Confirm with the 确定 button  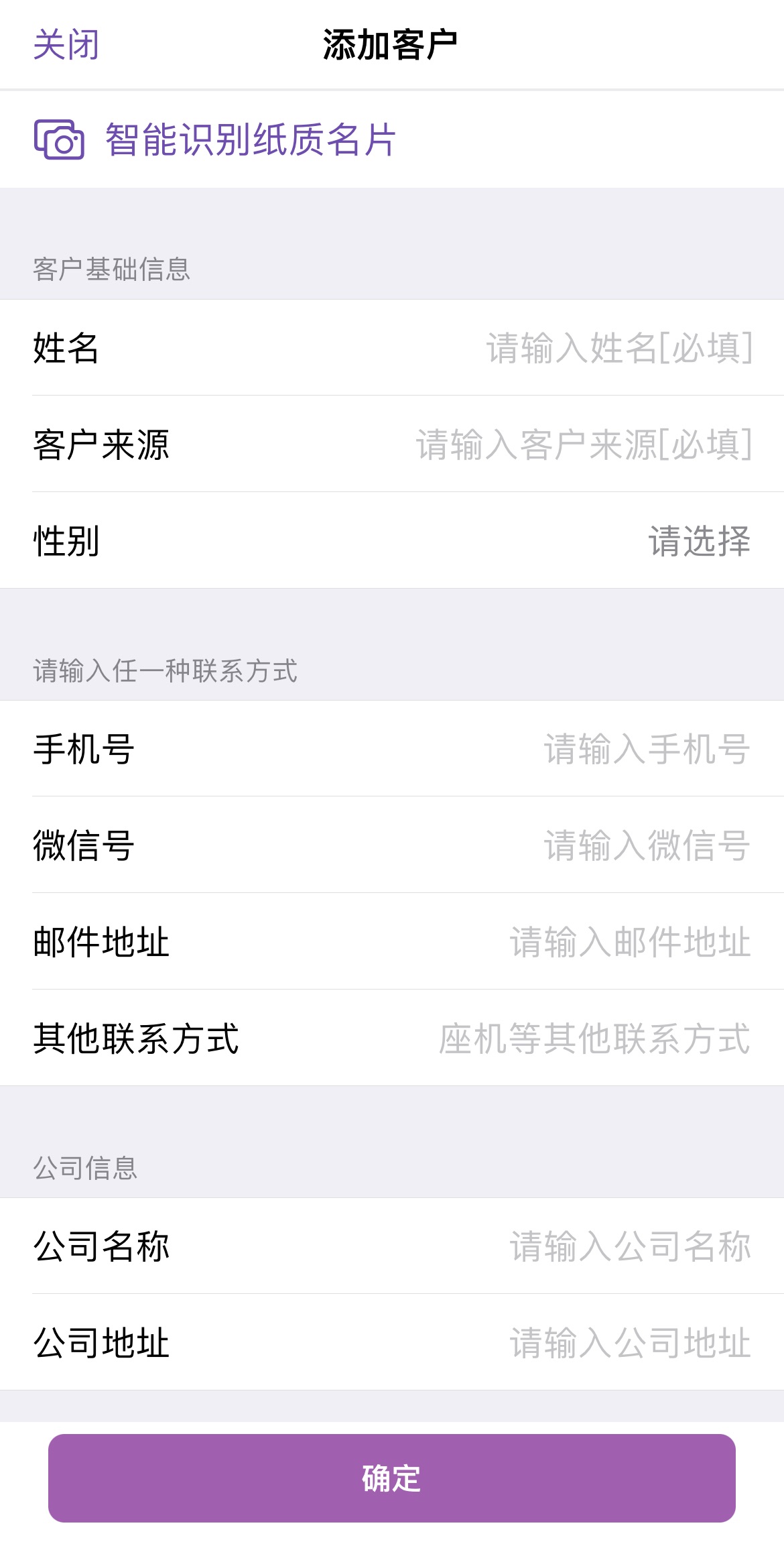pyautogui.click(x=391, y=1478)
